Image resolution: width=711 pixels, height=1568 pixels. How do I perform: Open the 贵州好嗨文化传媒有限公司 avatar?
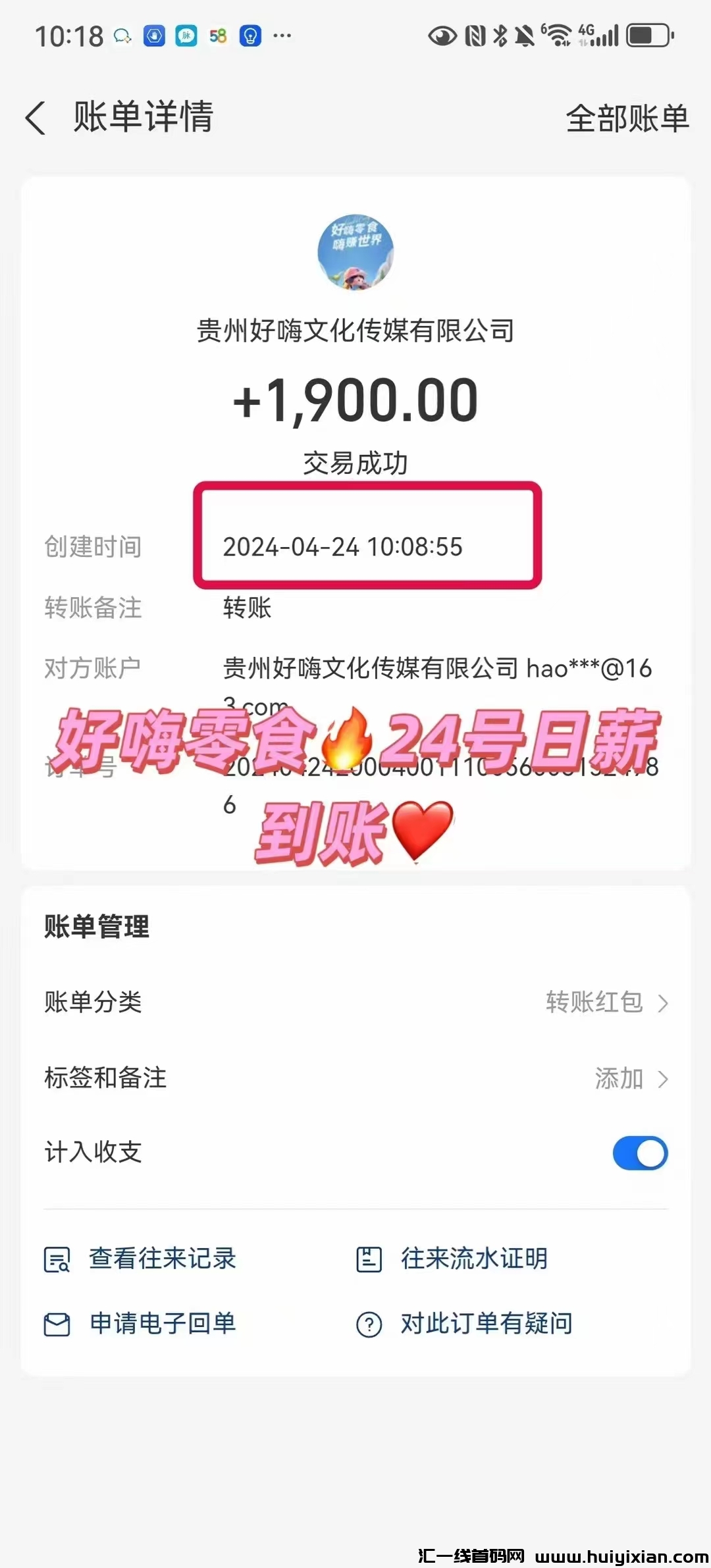(x=355, y=252)
